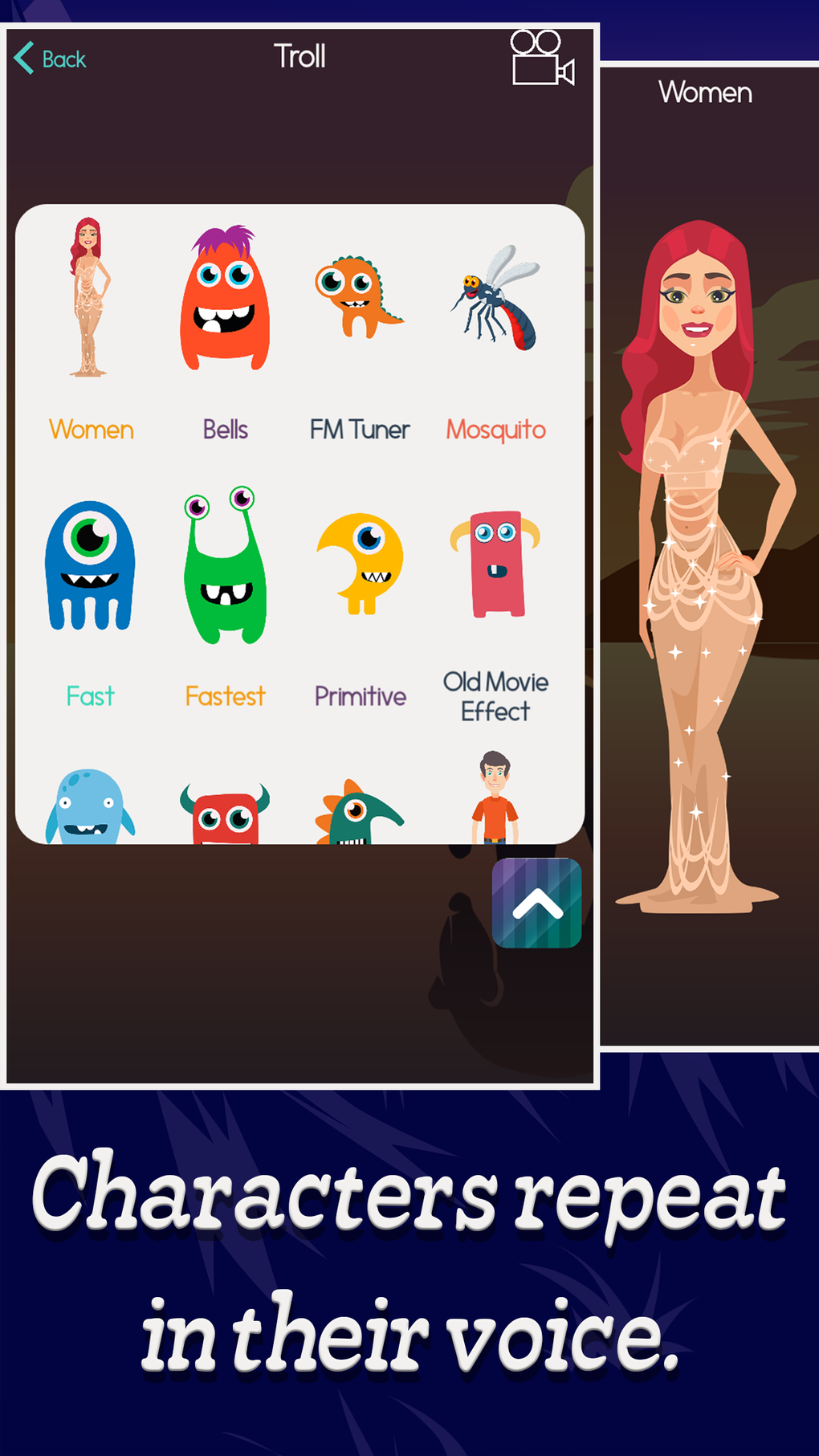Open the video recorder camera icon

[543, 59]
